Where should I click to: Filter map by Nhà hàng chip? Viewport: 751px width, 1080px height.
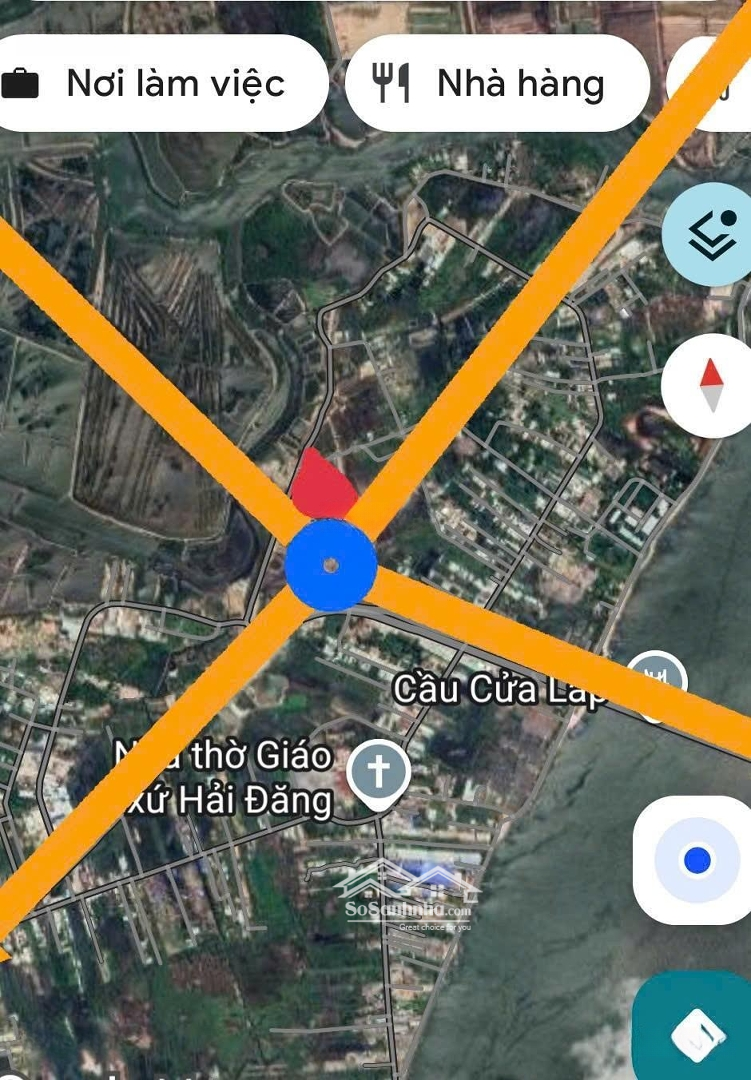click(497, 84)
